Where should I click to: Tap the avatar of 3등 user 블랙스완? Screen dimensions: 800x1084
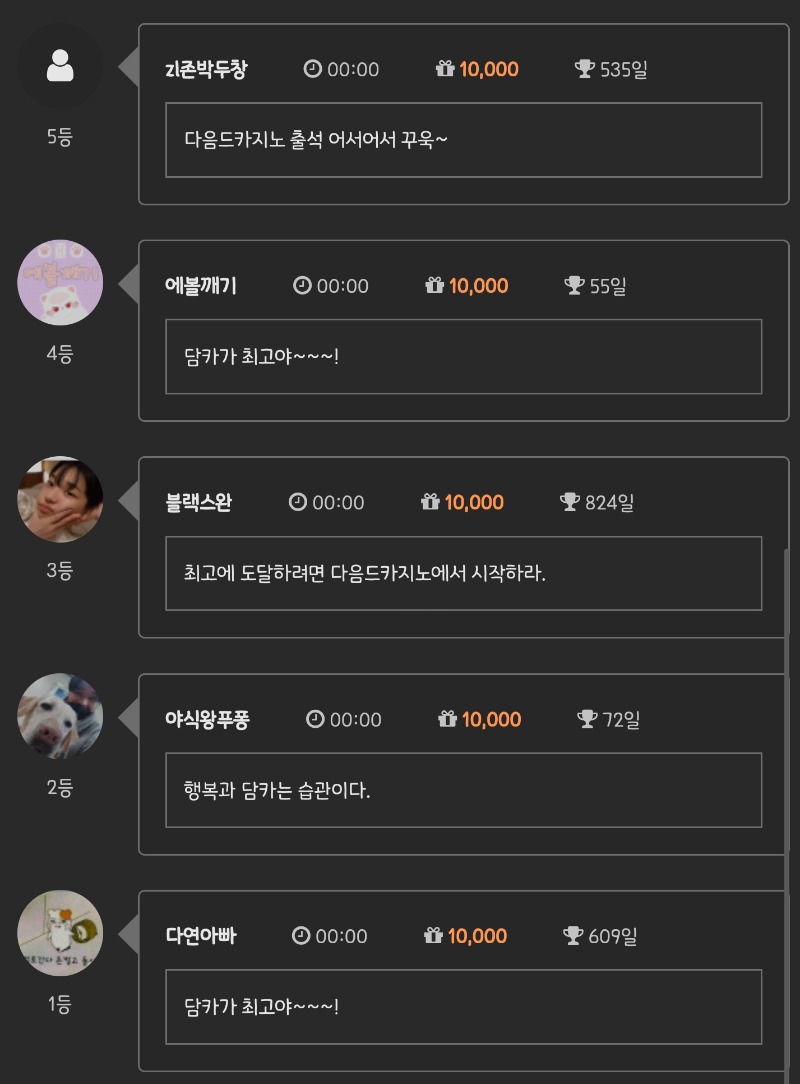pos(60,499)
